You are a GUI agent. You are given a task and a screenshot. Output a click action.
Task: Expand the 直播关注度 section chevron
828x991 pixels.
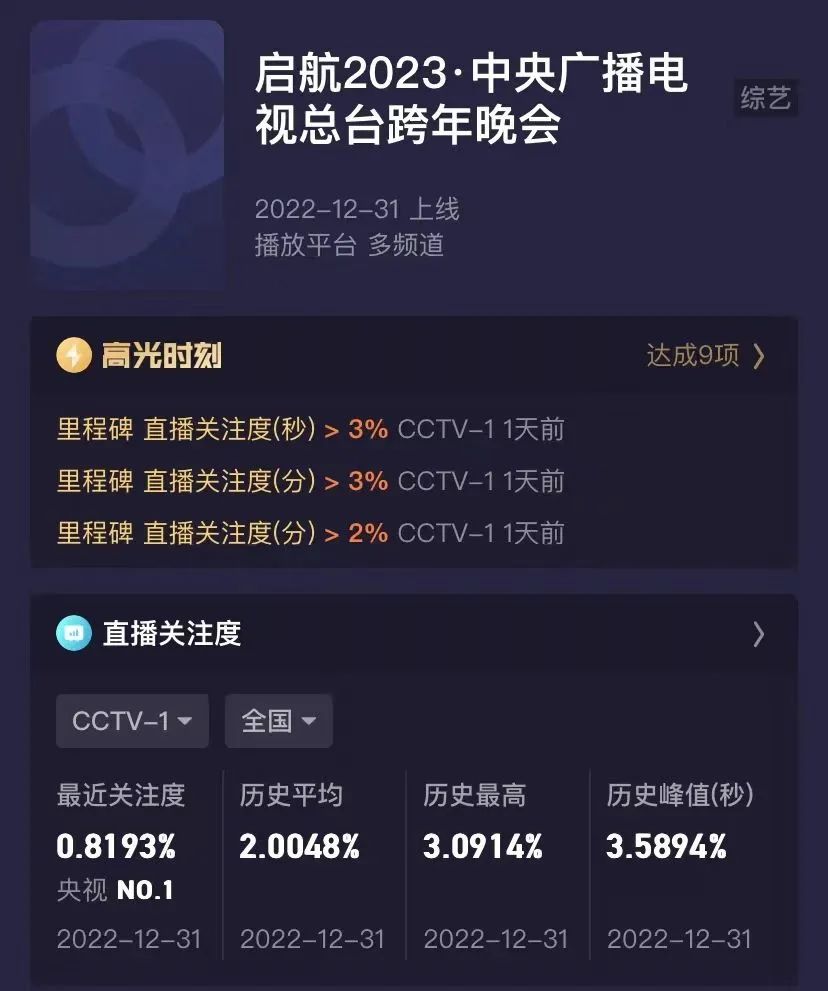pos(759,634)
